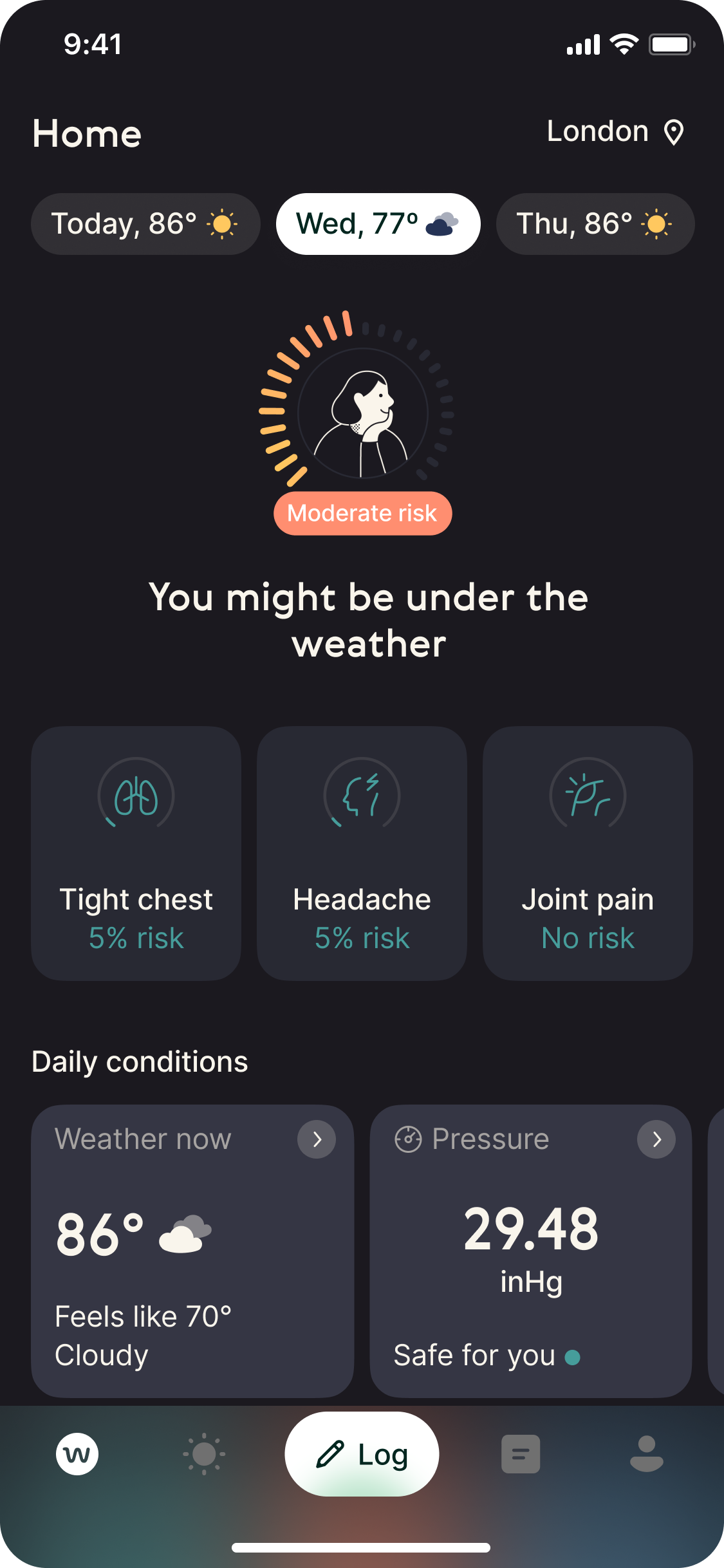The height and width of the screenshot is (1568, 724).
Task: Change the London location
Action: click(615, 132)
